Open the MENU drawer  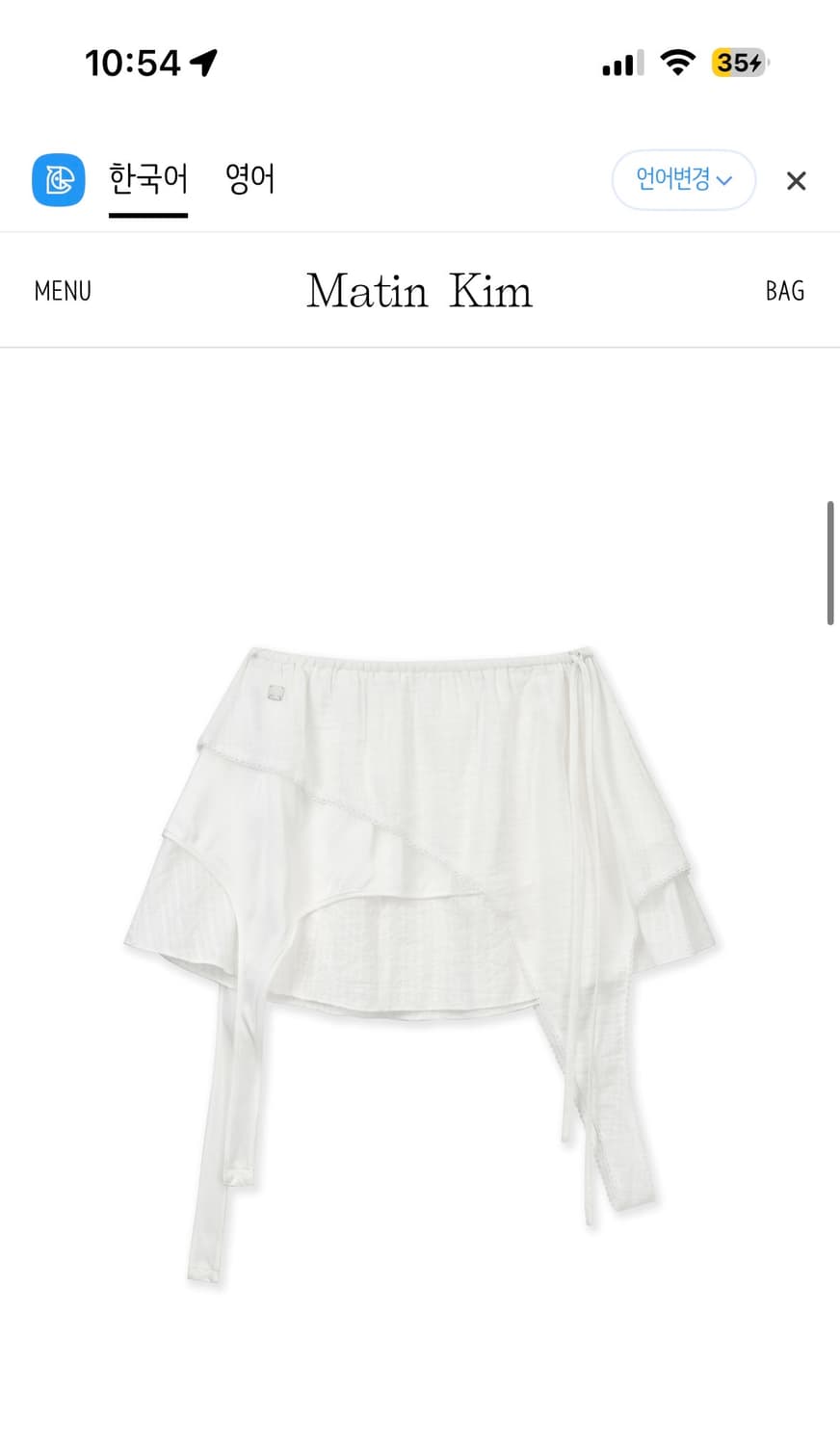[63, 291]
